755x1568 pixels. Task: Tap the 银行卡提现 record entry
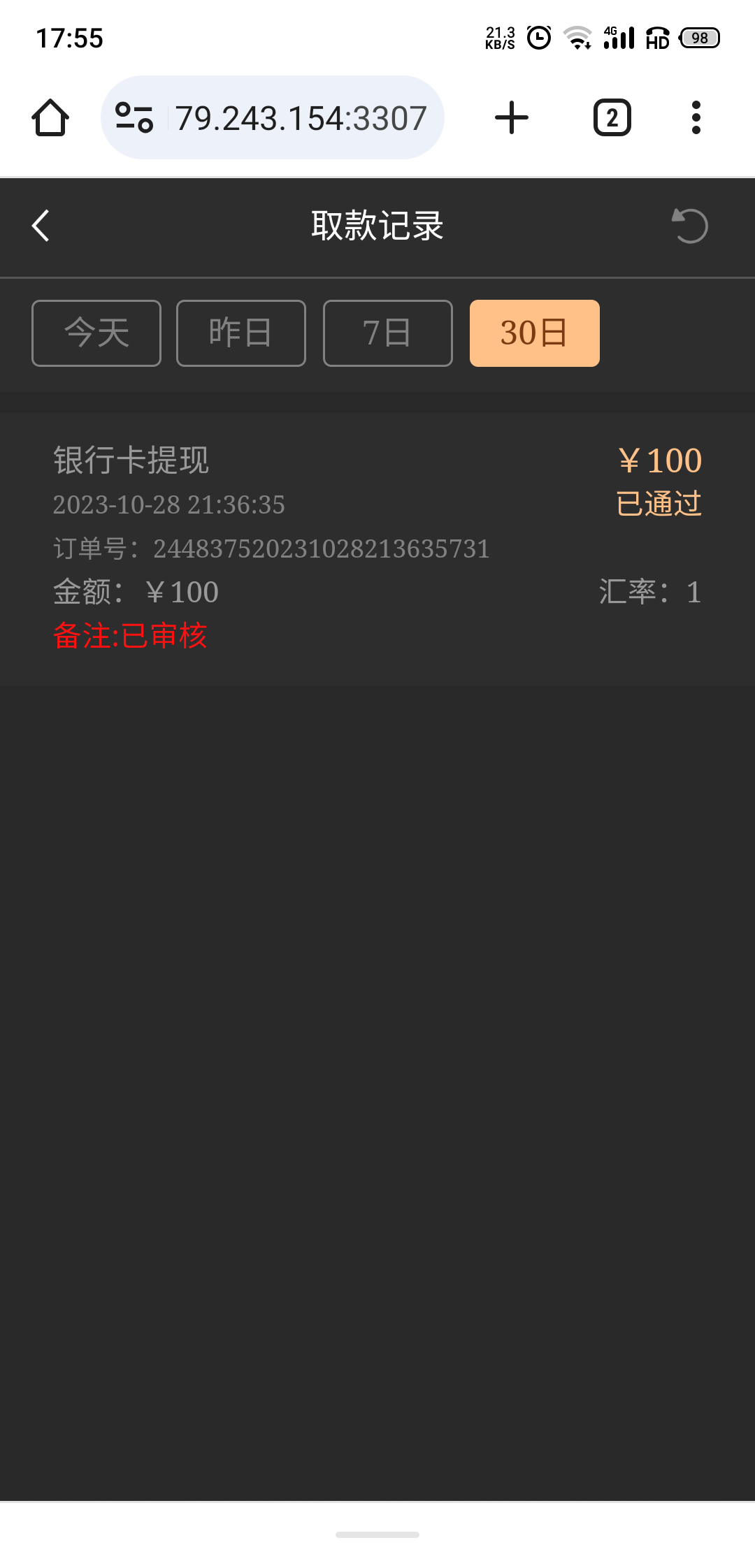[131, 461]
